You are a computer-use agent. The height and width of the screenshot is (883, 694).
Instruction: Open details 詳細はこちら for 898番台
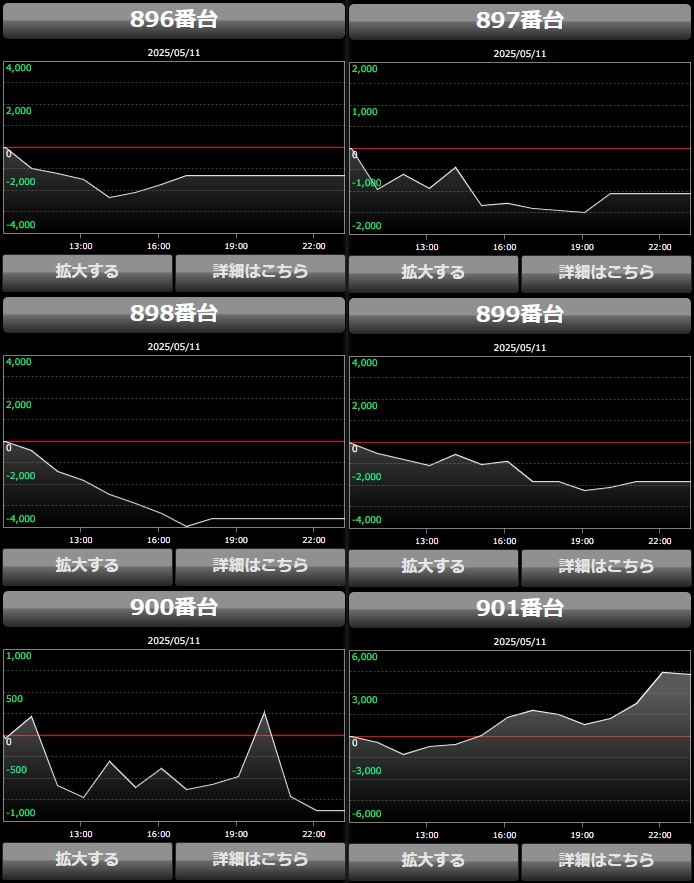click(x=260, y=566)
